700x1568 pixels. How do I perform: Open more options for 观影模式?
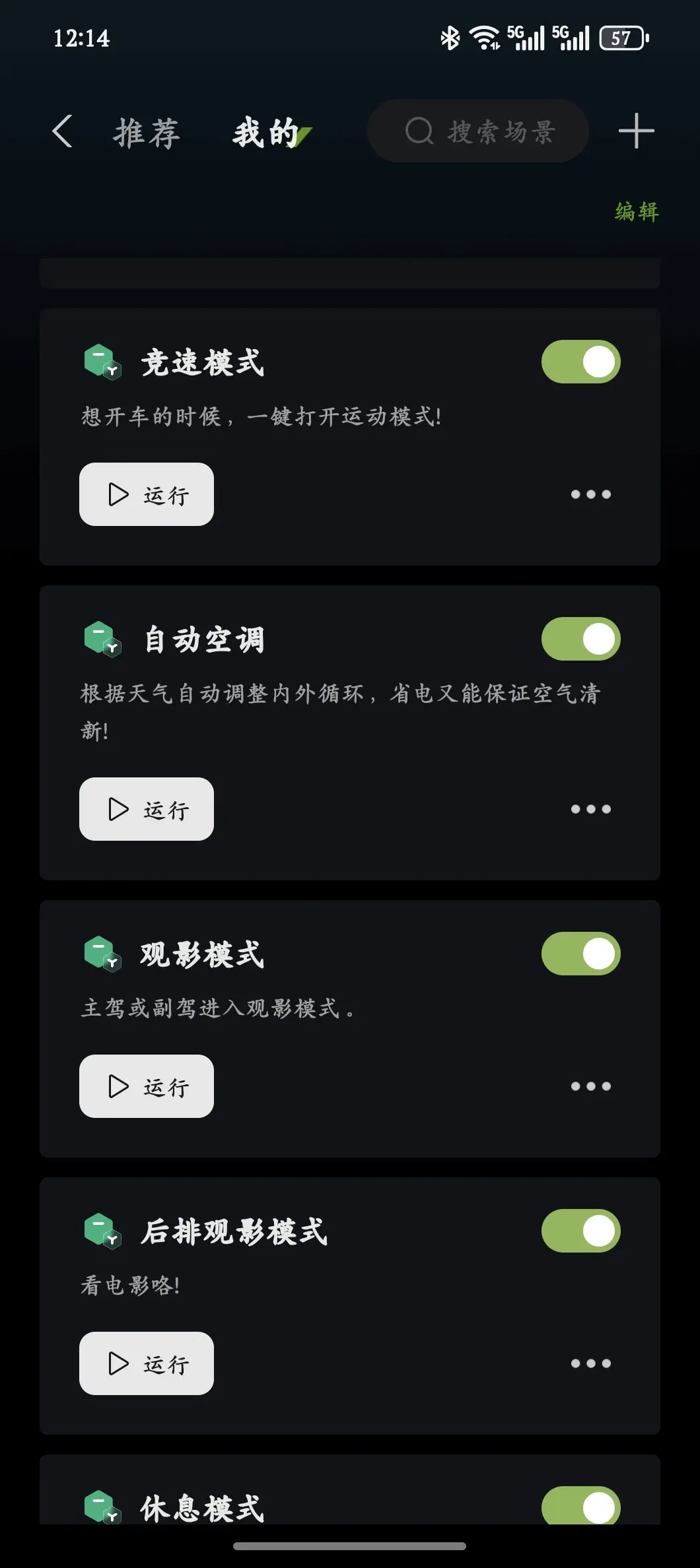point(590,1086)
